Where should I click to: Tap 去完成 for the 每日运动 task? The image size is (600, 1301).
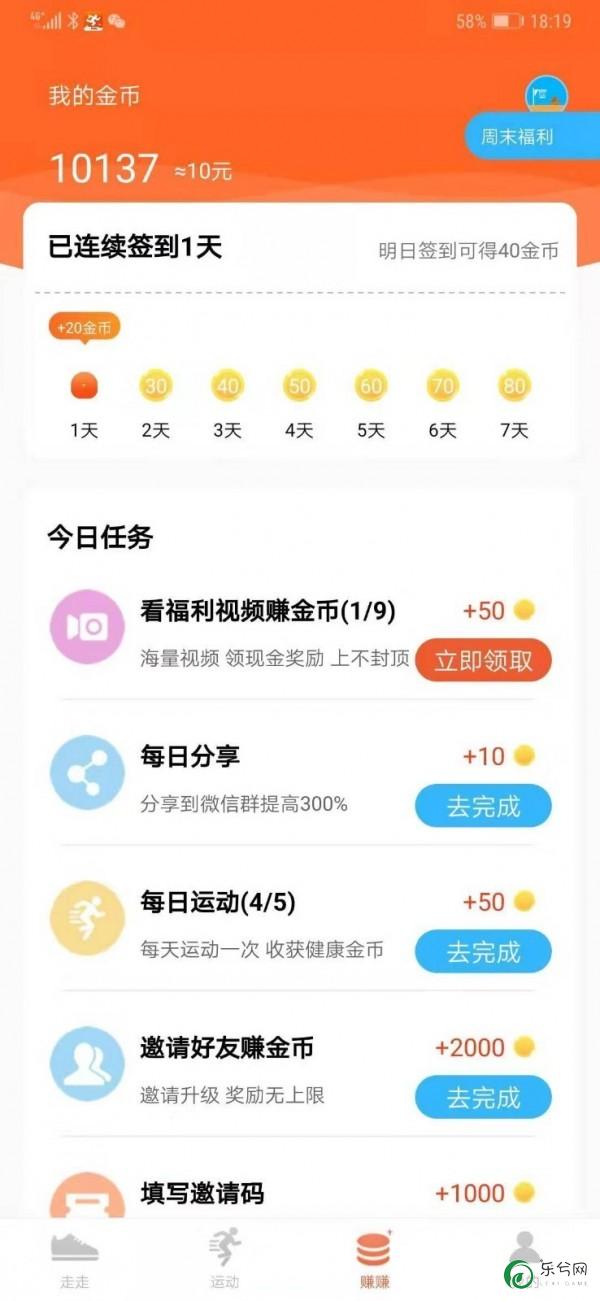click(483, 952)
